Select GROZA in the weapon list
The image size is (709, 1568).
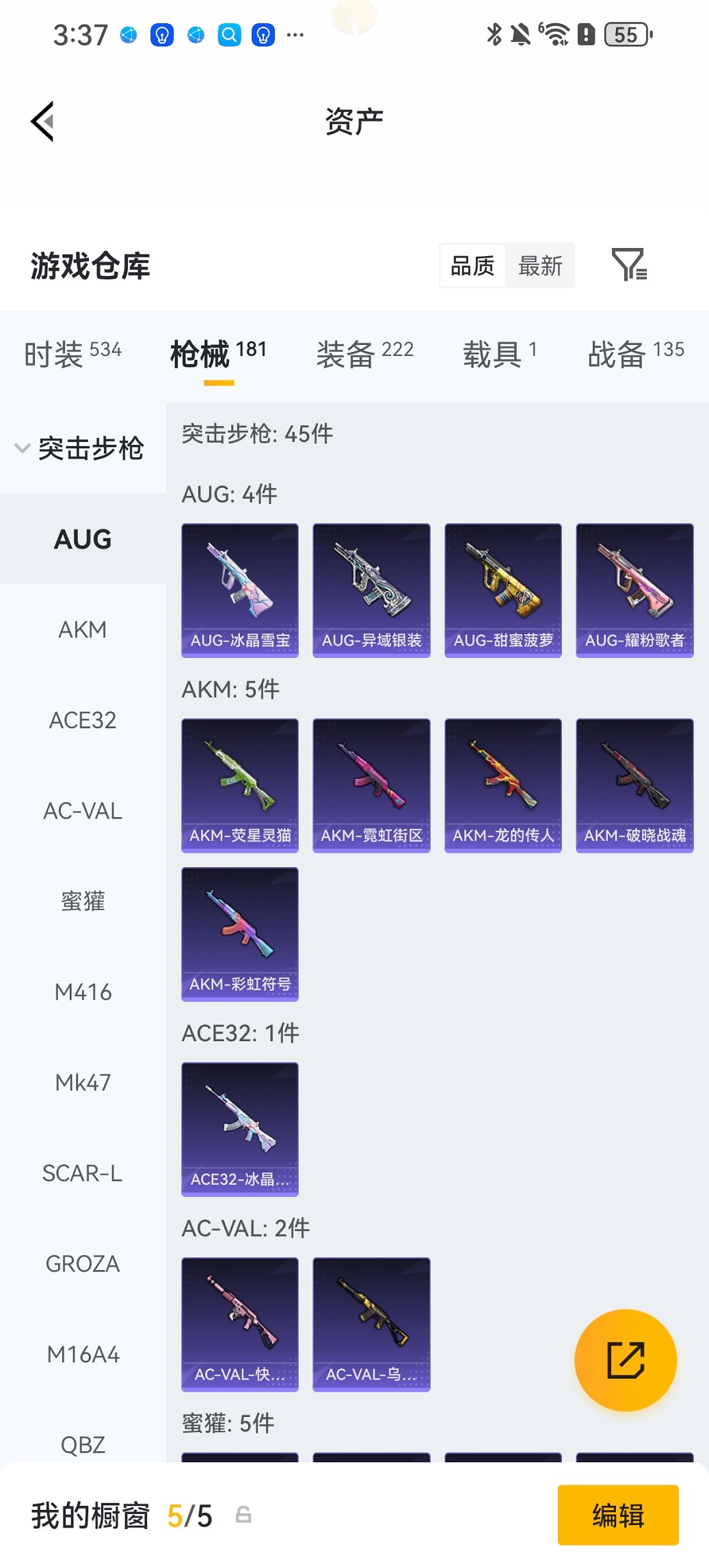[x=83, y=1264]
